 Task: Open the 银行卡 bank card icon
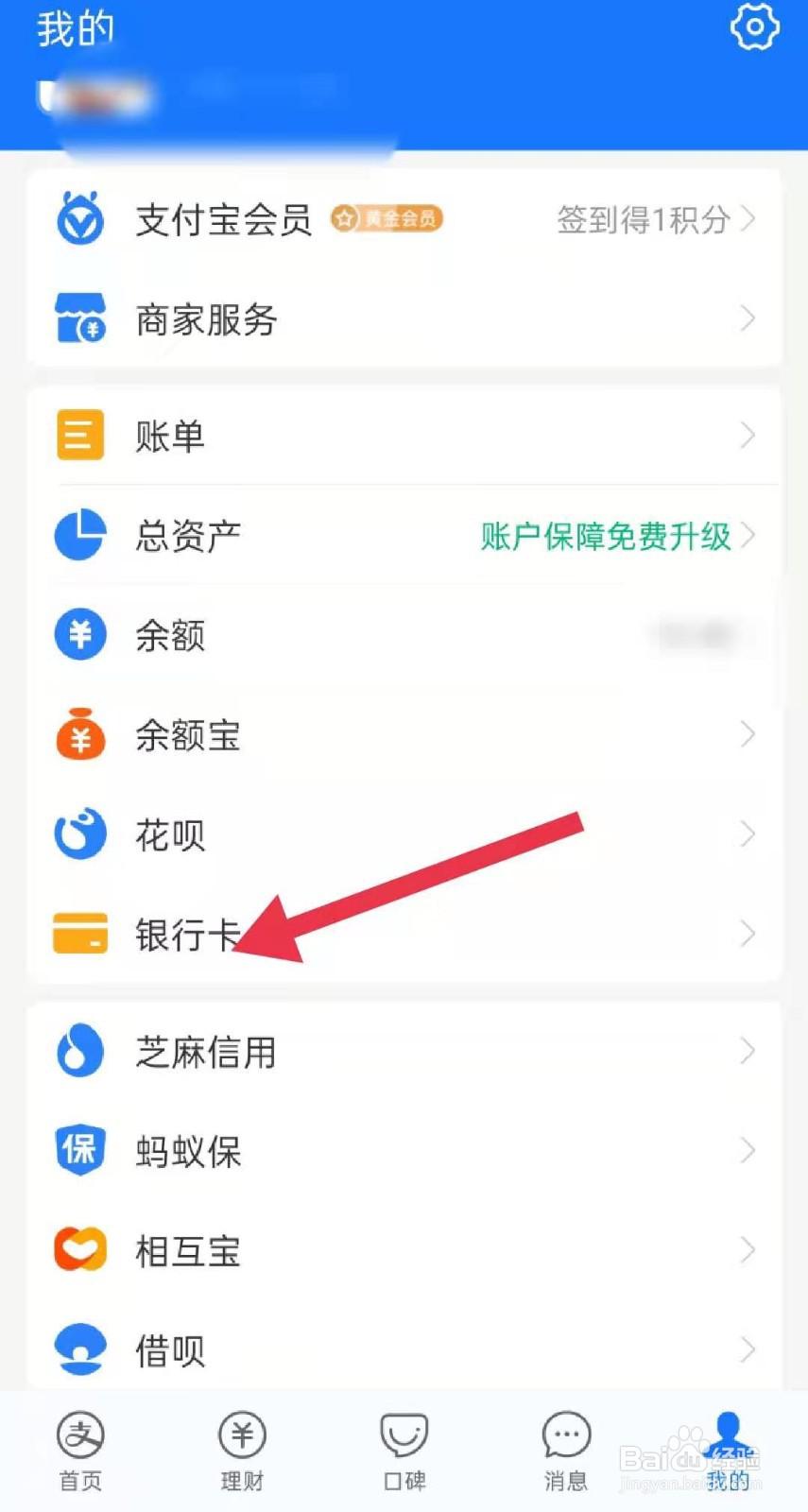(79, 934)
